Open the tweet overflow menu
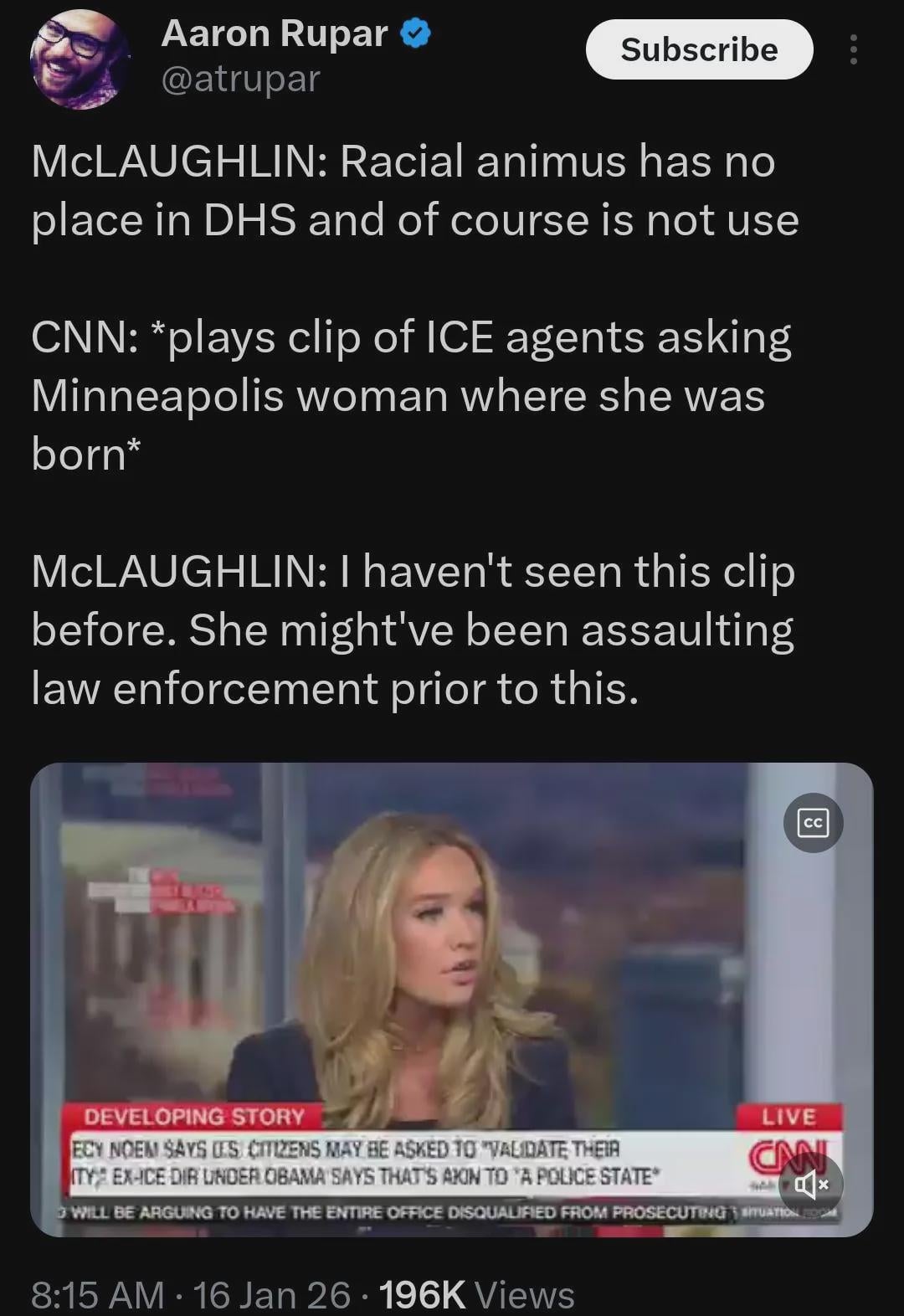The width and height of the screenshot is (904, 1316). pyautogui.click(x=853, y=49)
